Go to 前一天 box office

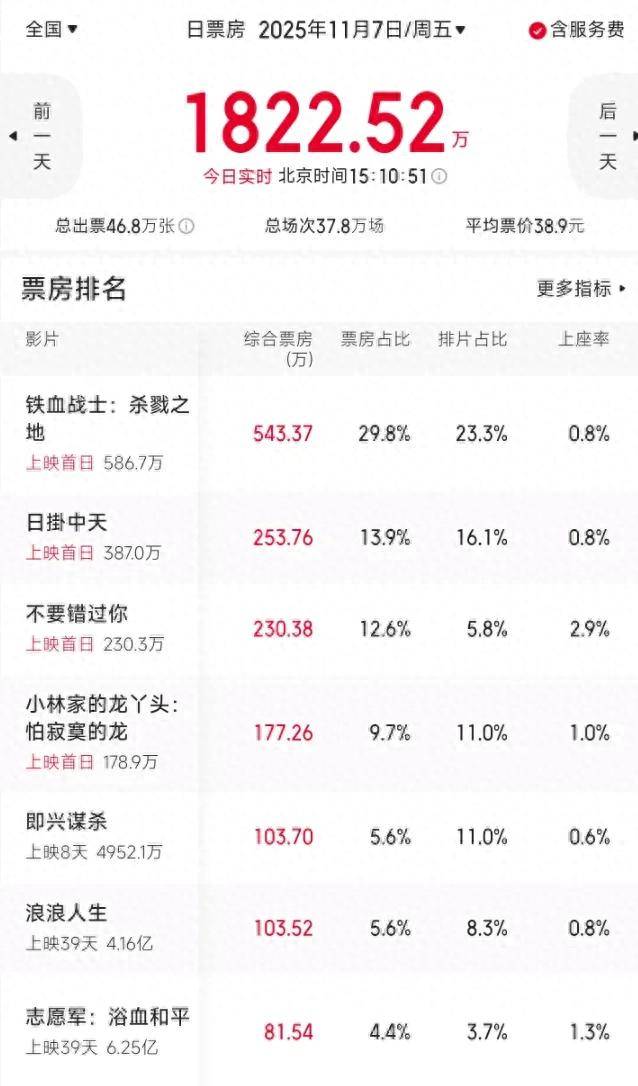(x=40, y=136)
